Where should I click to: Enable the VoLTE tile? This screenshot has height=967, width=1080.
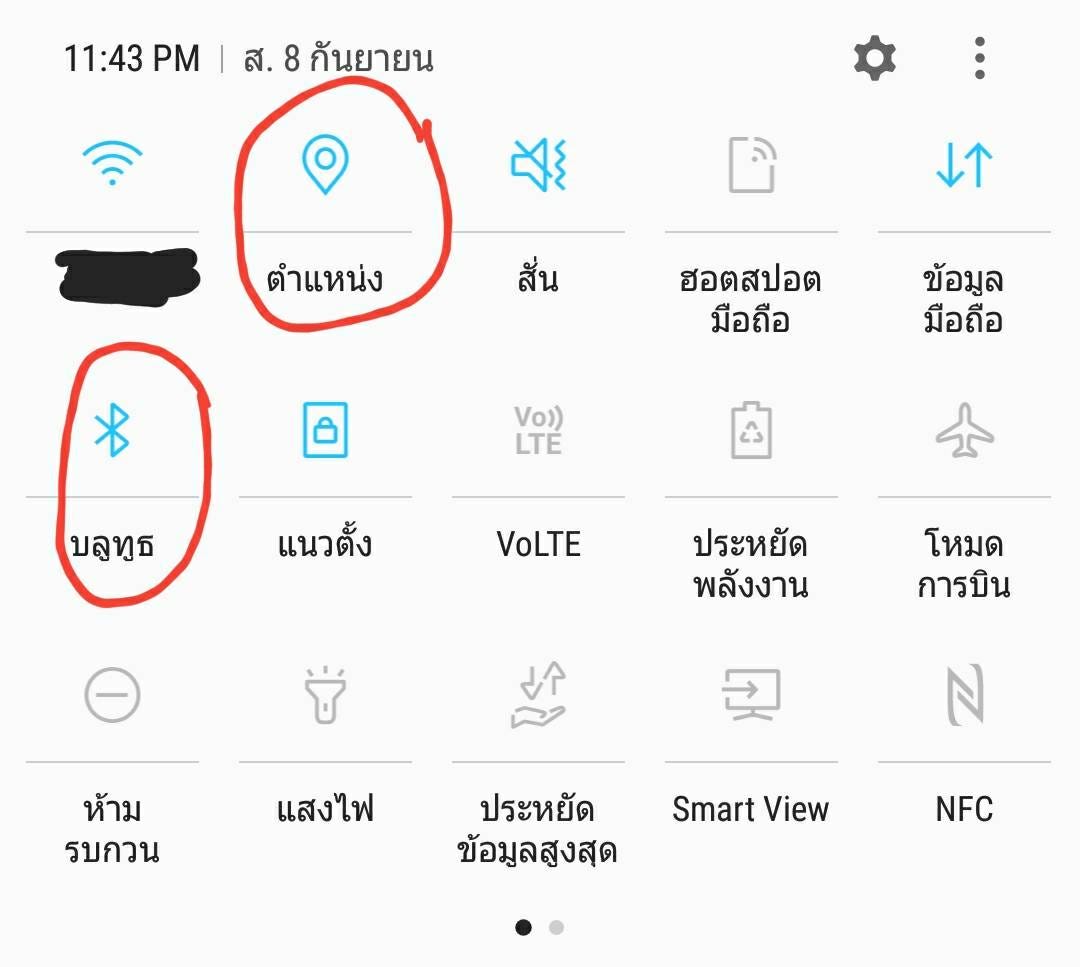(x=538, y=431)
